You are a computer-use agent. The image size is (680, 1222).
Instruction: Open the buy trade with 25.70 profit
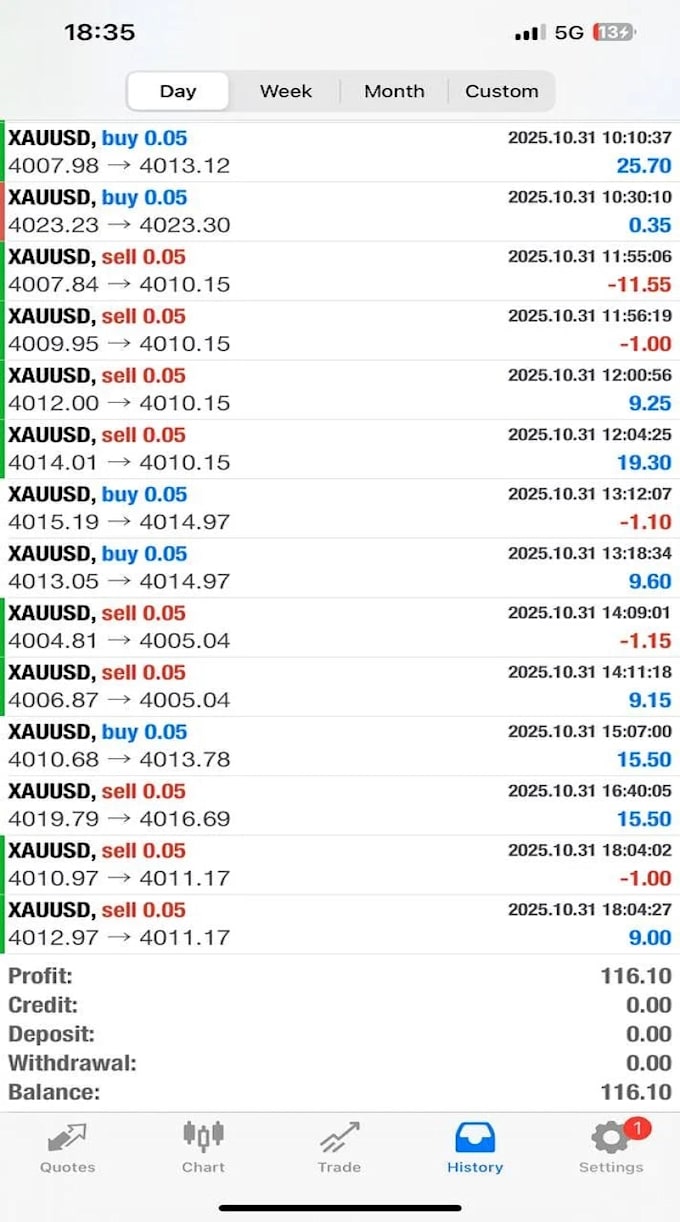(340, 152)
